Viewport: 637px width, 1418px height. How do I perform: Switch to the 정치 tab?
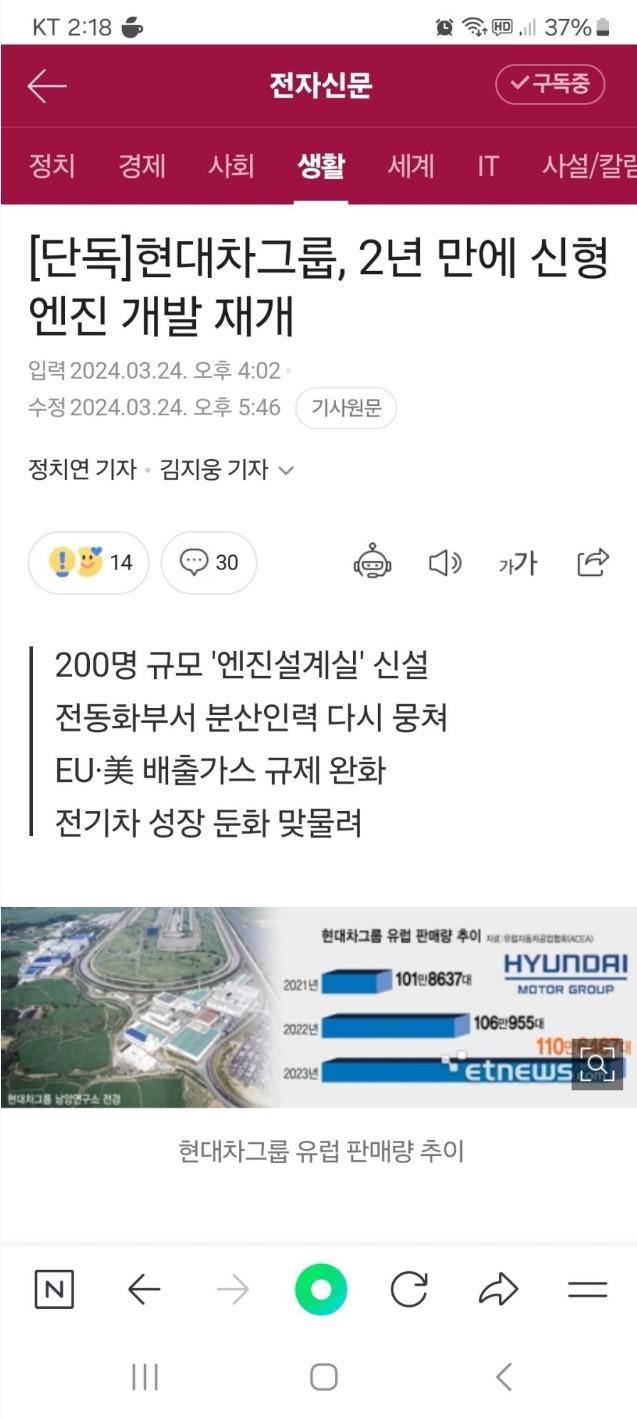click(x=52, y=166)
